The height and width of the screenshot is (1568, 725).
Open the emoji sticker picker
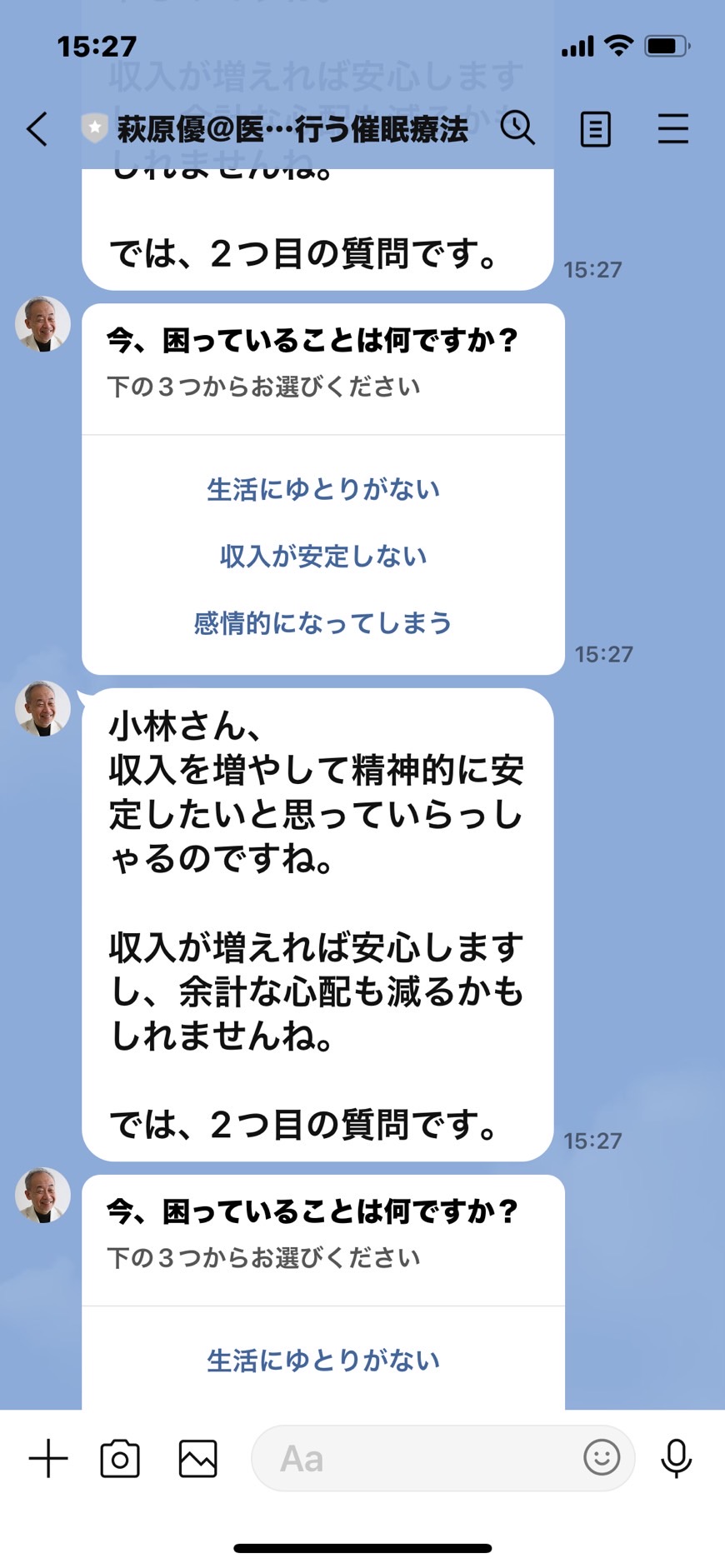click(602, 1458)
